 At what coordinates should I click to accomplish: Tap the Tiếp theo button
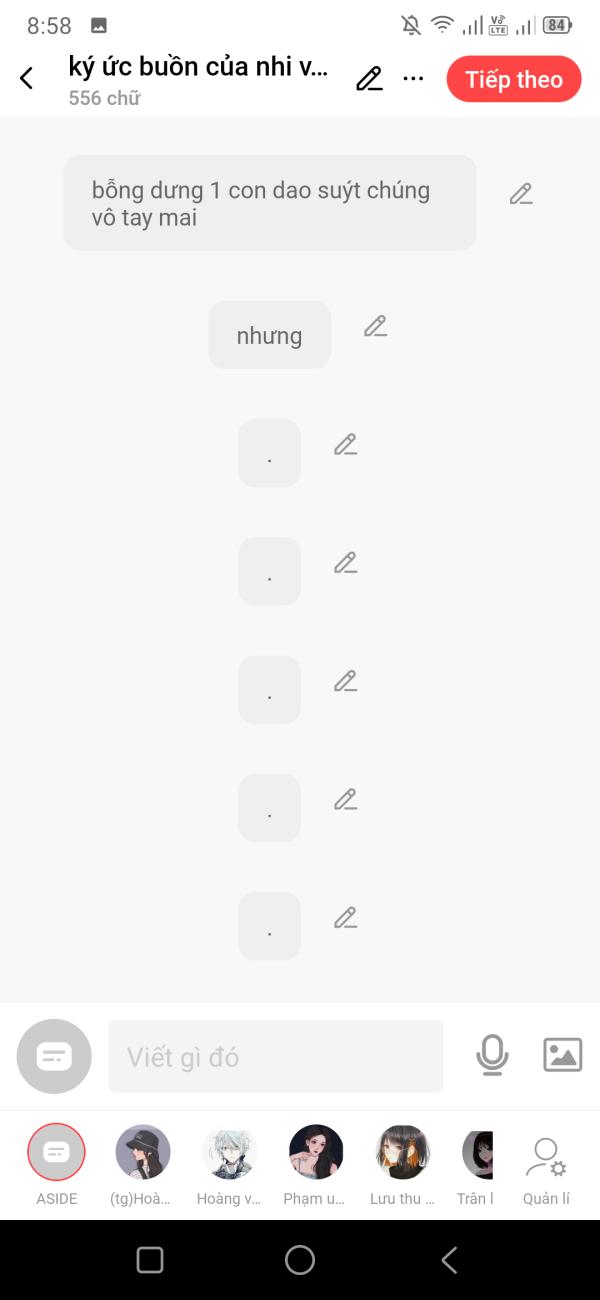click(x=514, y=79)
